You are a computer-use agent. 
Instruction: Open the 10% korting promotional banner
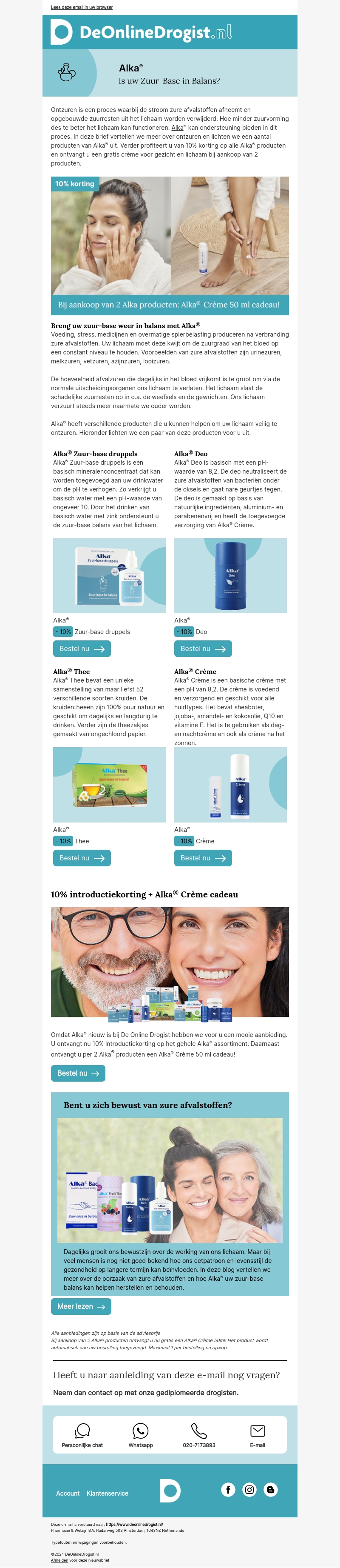point(170,245)
